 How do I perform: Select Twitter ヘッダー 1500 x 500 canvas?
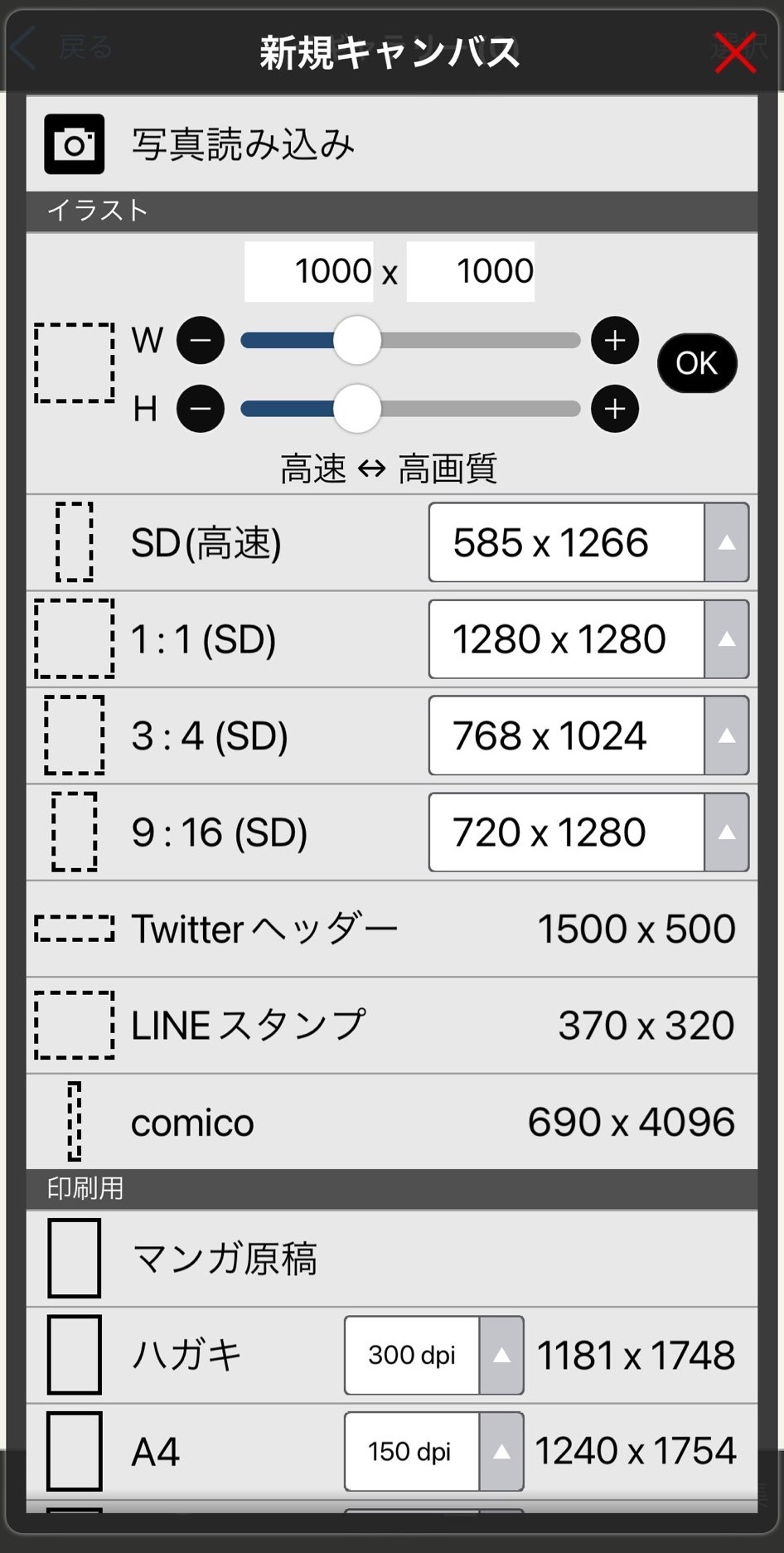pyautogui.click(x=392, y=929)
